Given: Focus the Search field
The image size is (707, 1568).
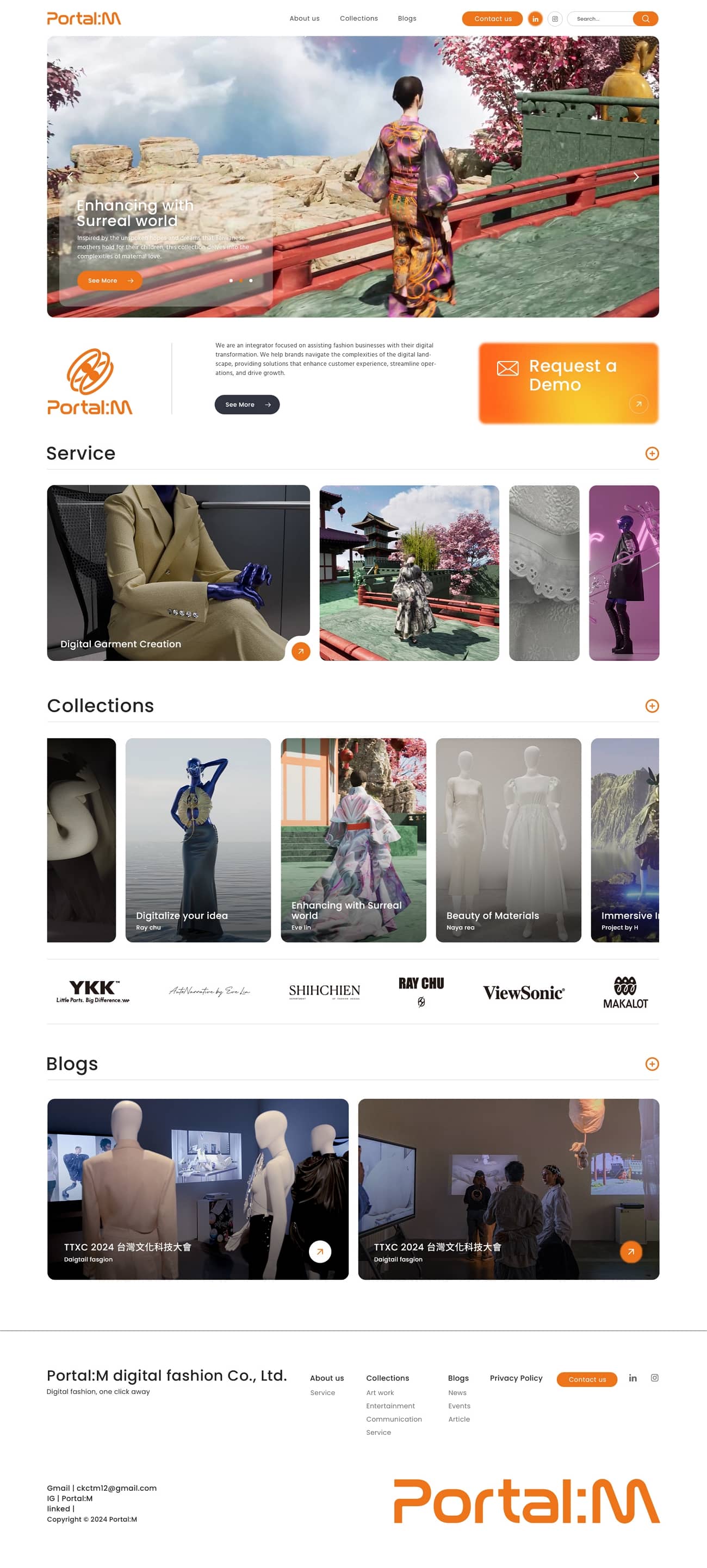Looking at the screenshot, I should click(600, 19).
